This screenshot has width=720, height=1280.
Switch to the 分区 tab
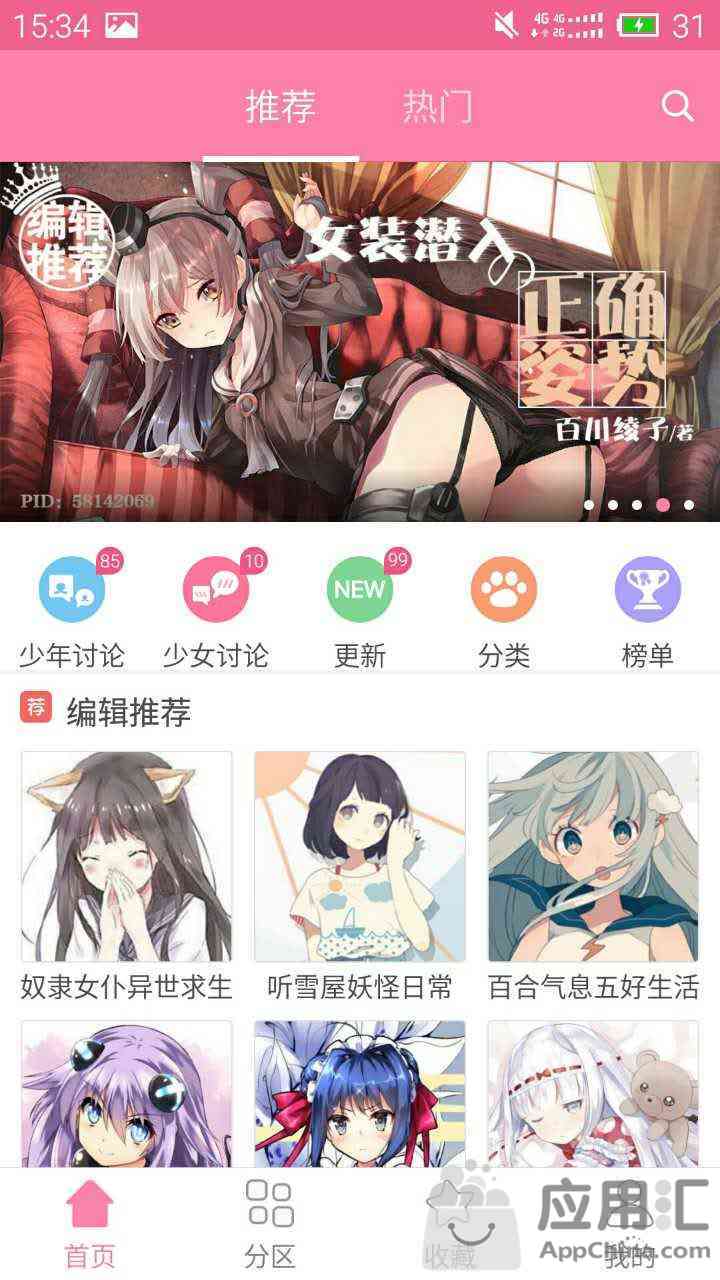pyautogui.click(x=270, y=1224)
